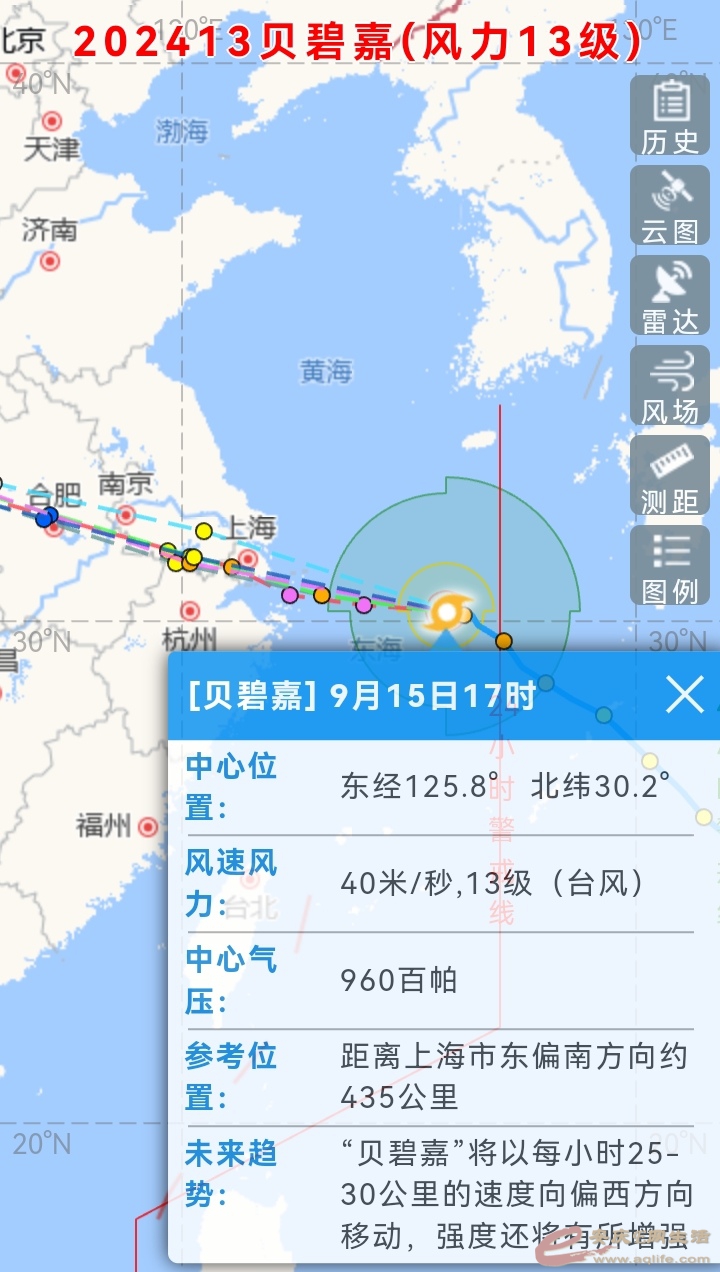Display the 风场 wind field

[x=670, y=386]
